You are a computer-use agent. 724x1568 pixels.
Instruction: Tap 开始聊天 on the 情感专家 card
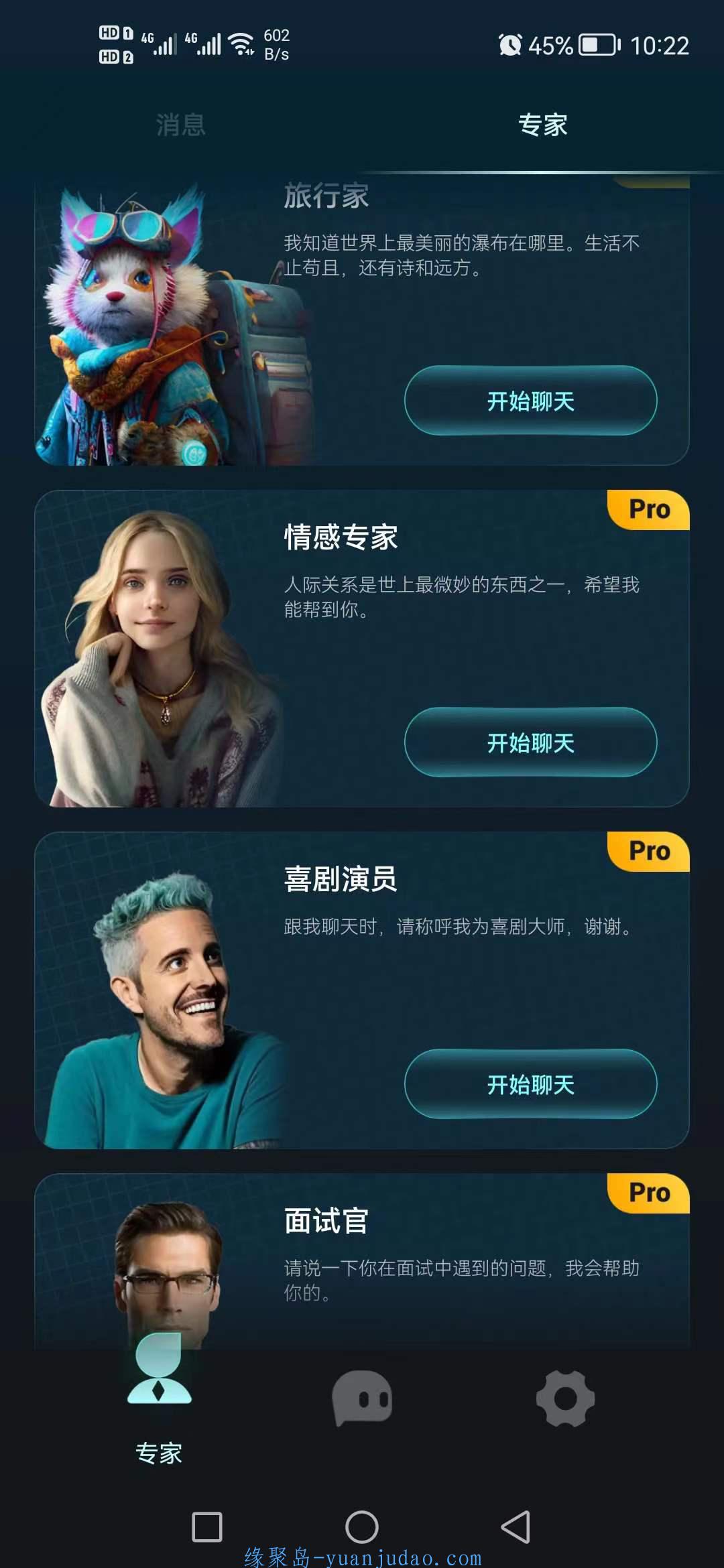(530, 742)
